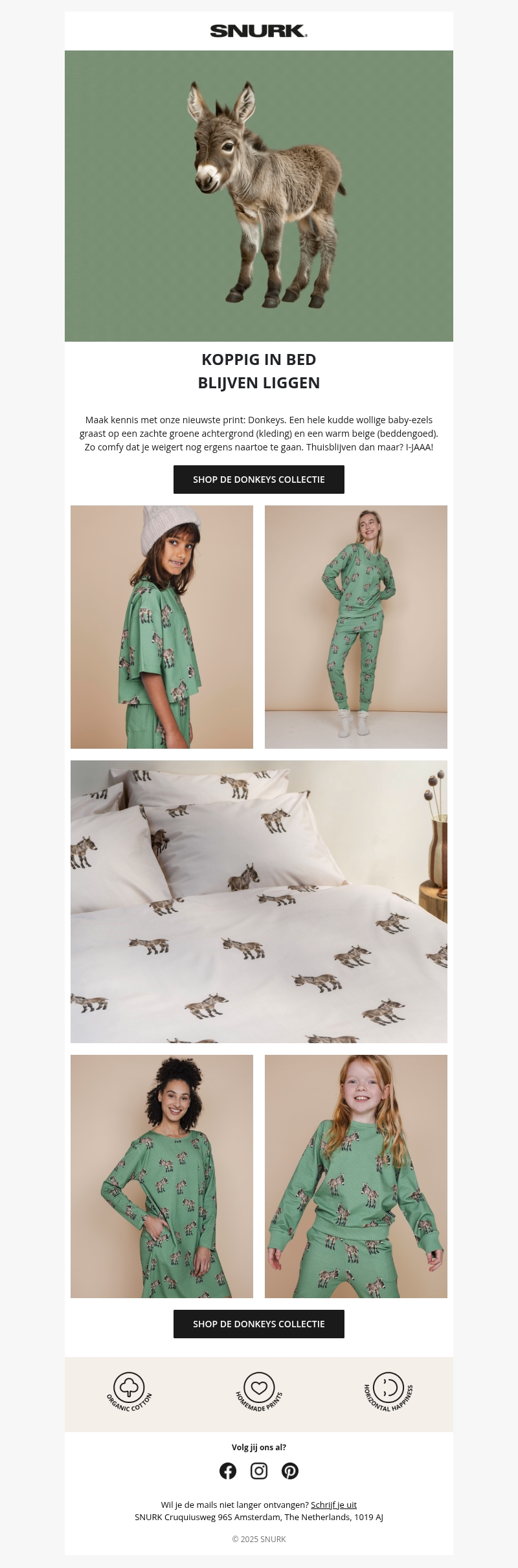Visit SNURK's Pinterest page
The width and height of the screenshot is (518, 1568).
290,1471
